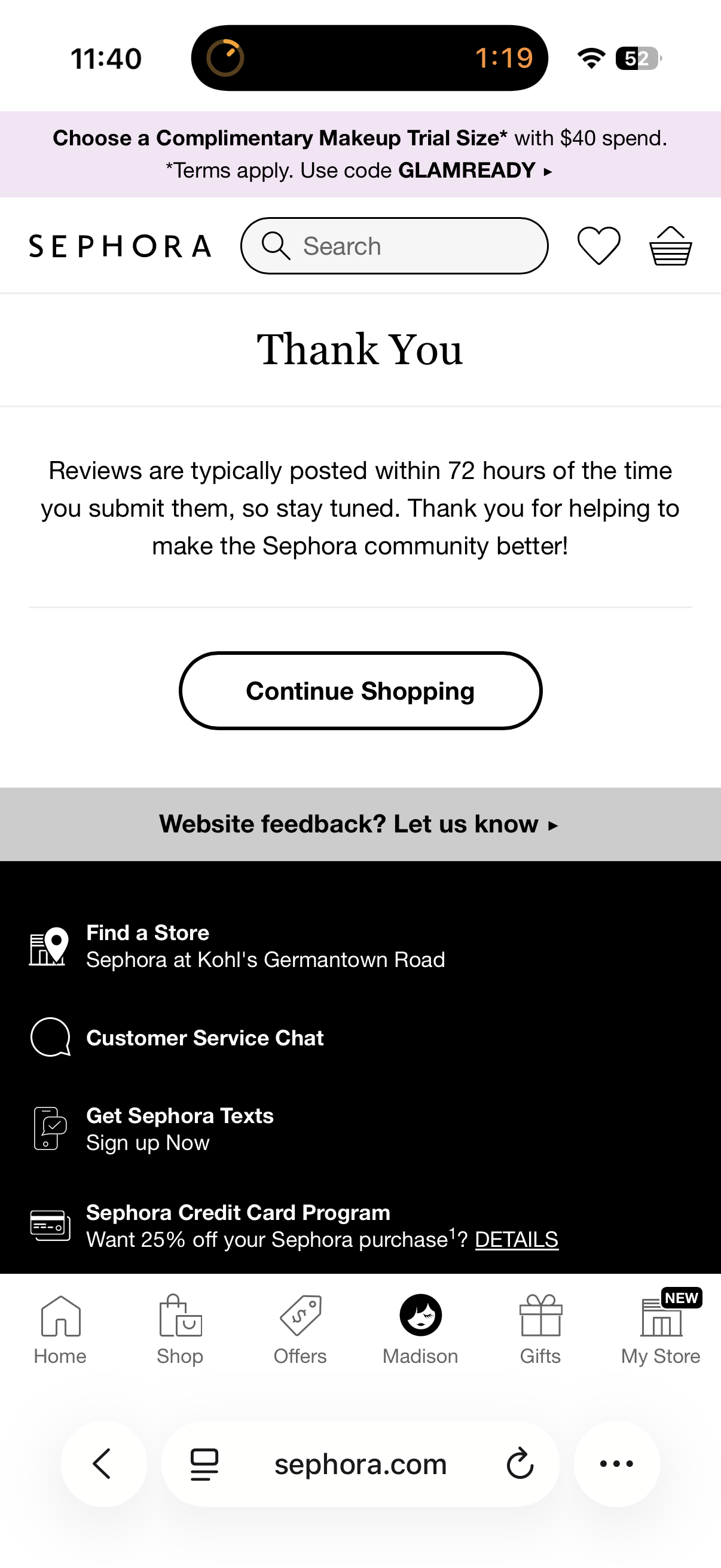Open the Offers tab
This screenshot has height=1568, width=721.
pos(300,1329)
